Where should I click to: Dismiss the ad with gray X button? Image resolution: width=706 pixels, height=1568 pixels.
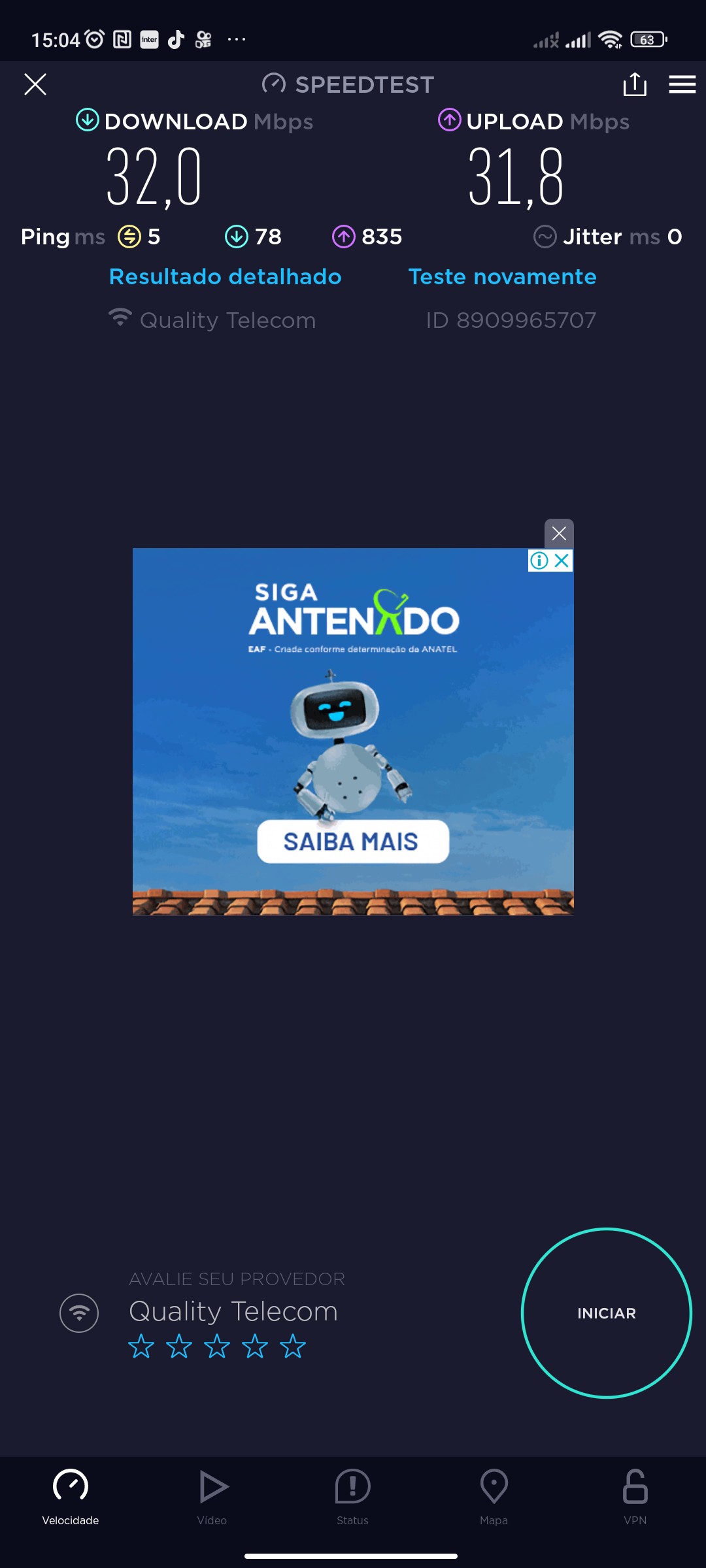pyautogui.click(x=559, y=534)
